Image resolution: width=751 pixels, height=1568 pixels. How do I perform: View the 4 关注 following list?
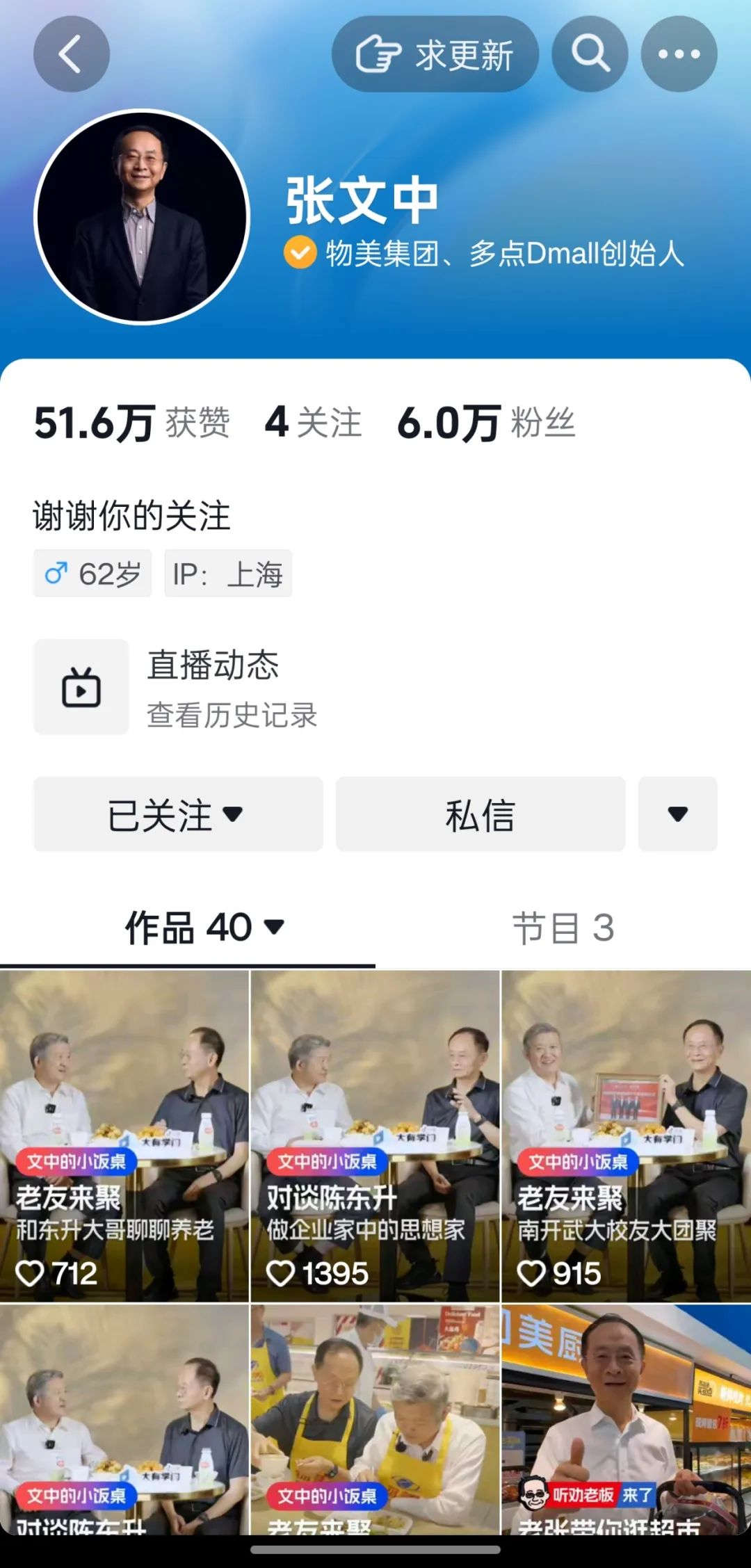coord(313,423)
